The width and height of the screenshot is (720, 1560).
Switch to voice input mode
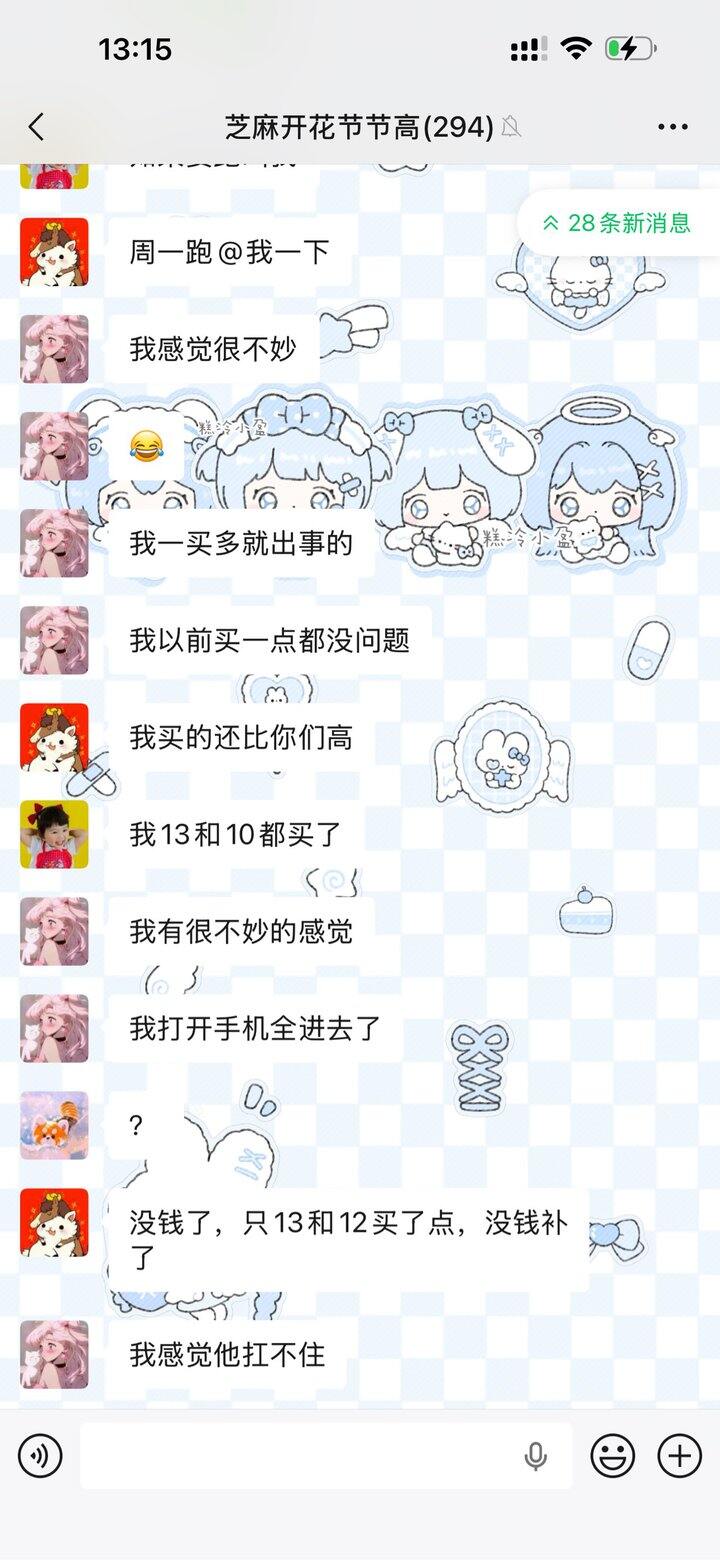[40, 1456]
